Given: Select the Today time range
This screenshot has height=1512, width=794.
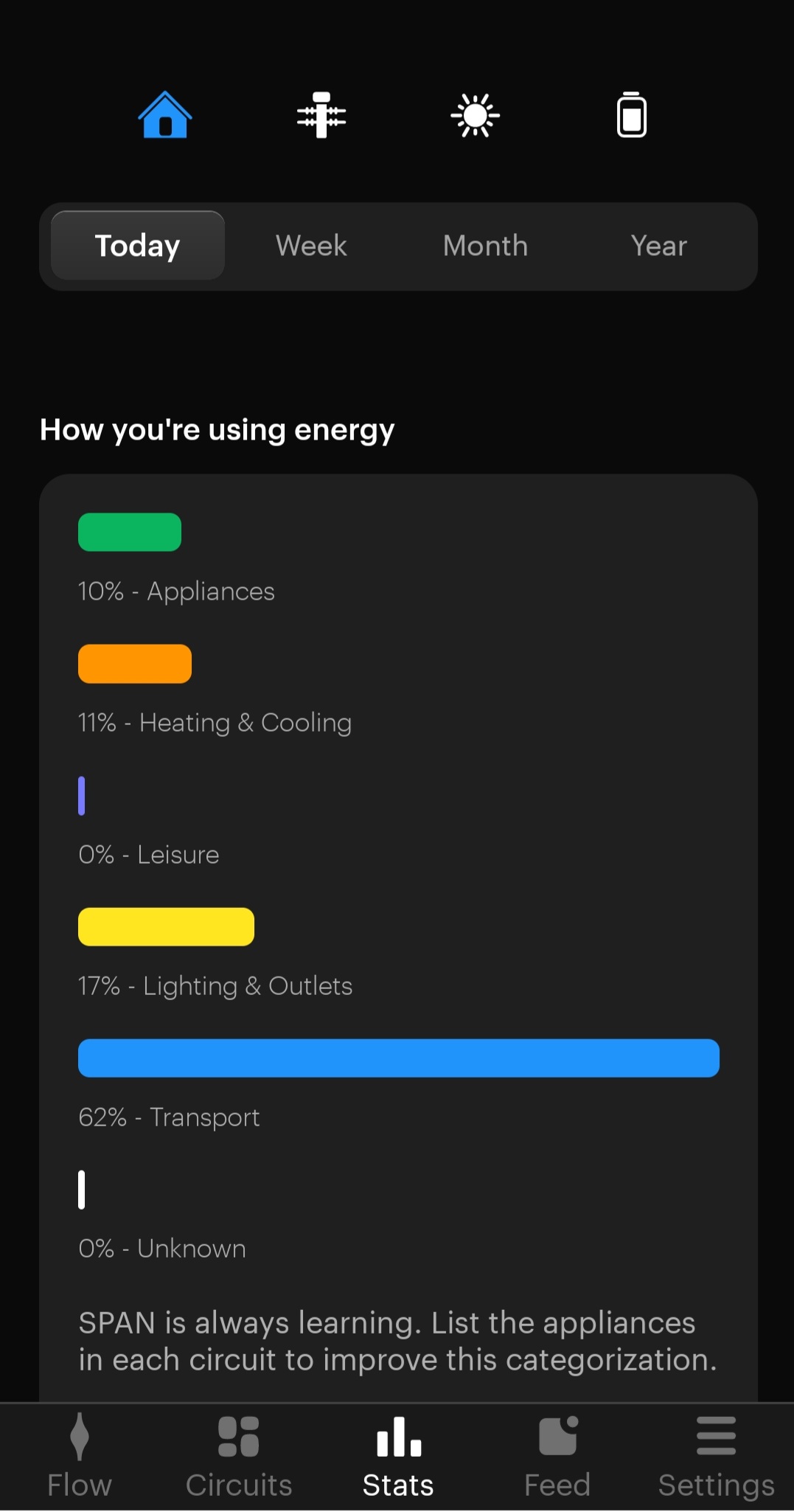Looking at the screenshot, I should pyautogui.click(x=138, y=246).
